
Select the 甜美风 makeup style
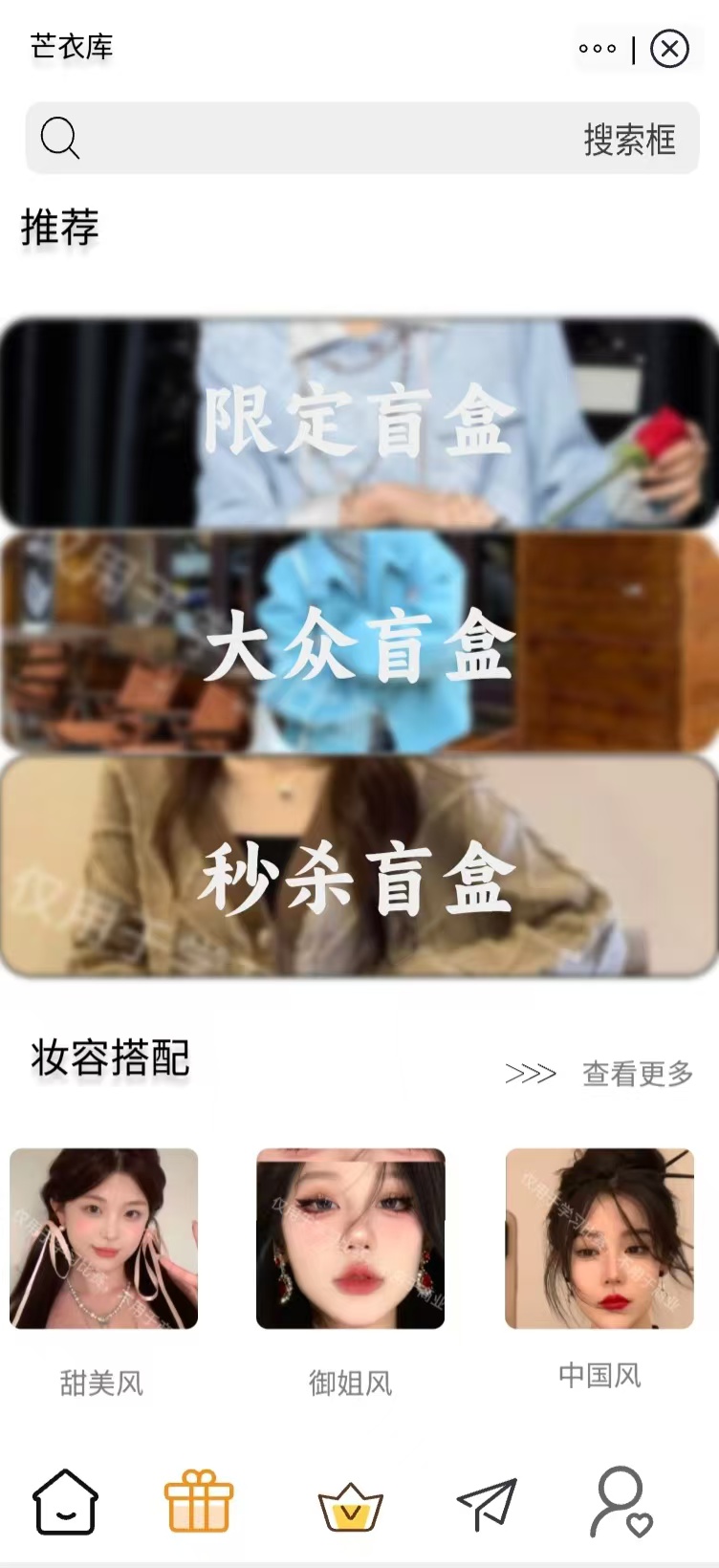103,1238
